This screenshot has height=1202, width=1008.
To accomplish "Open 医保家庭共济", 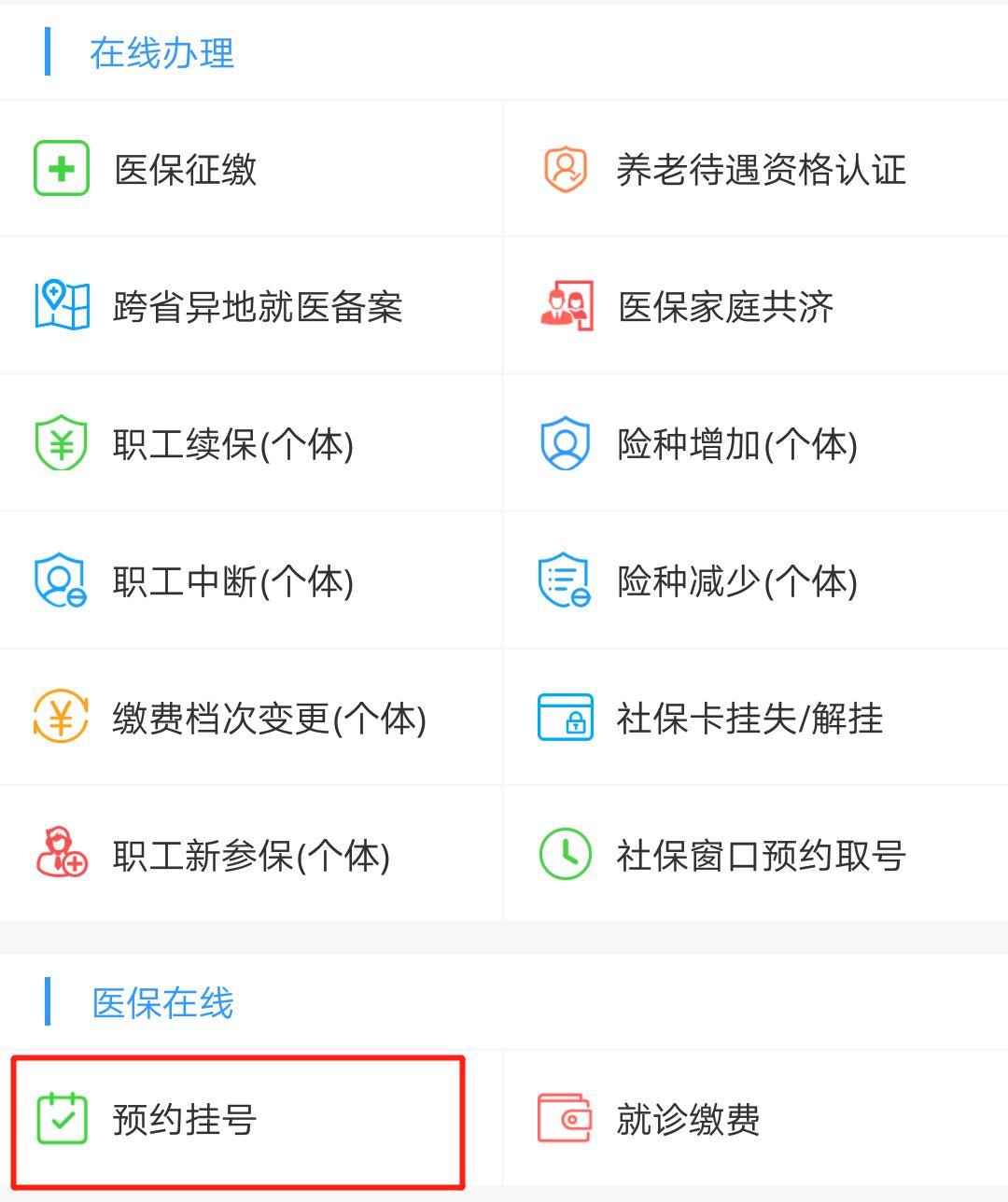I will click(x=725, y=307).
